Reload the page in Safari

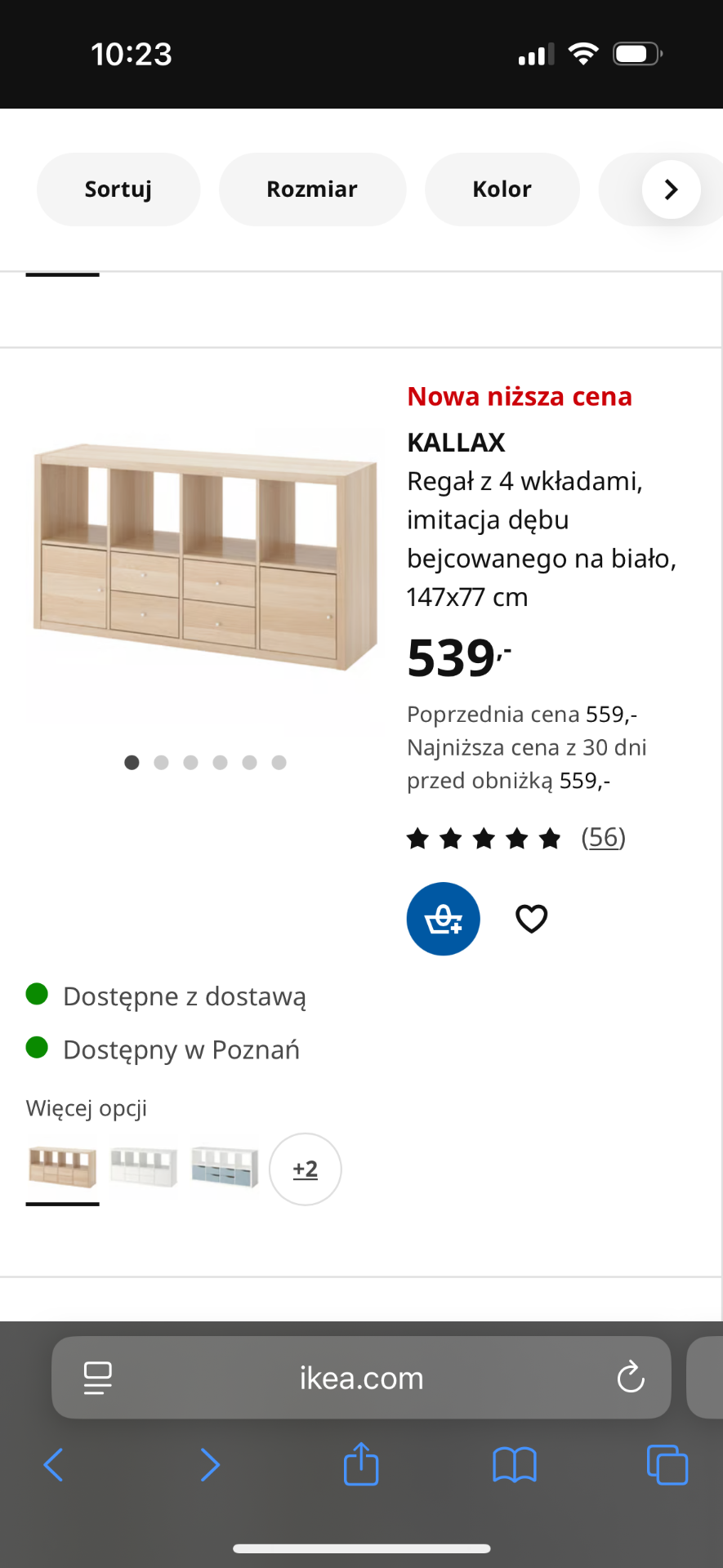pos(630,1379)
